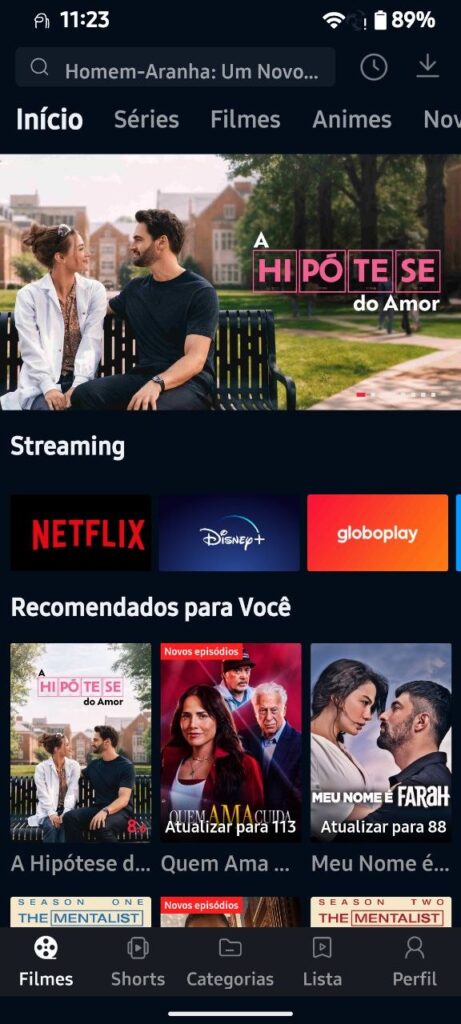Open The Mentalist Season One poster
Viewport: 461px width, 1024px height.
coord(81,912)
